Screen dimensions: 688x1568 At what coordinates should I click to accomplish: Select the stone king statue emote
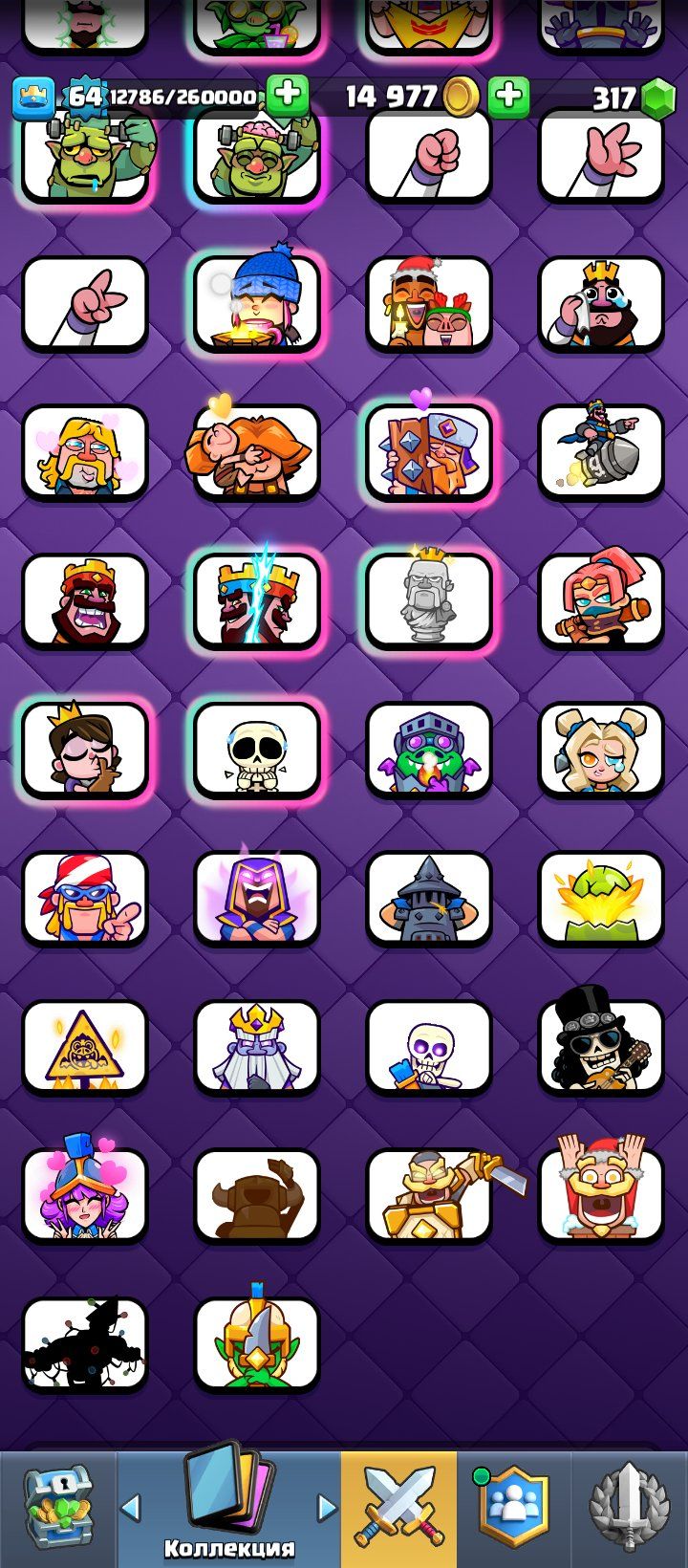tap(428, 601)
